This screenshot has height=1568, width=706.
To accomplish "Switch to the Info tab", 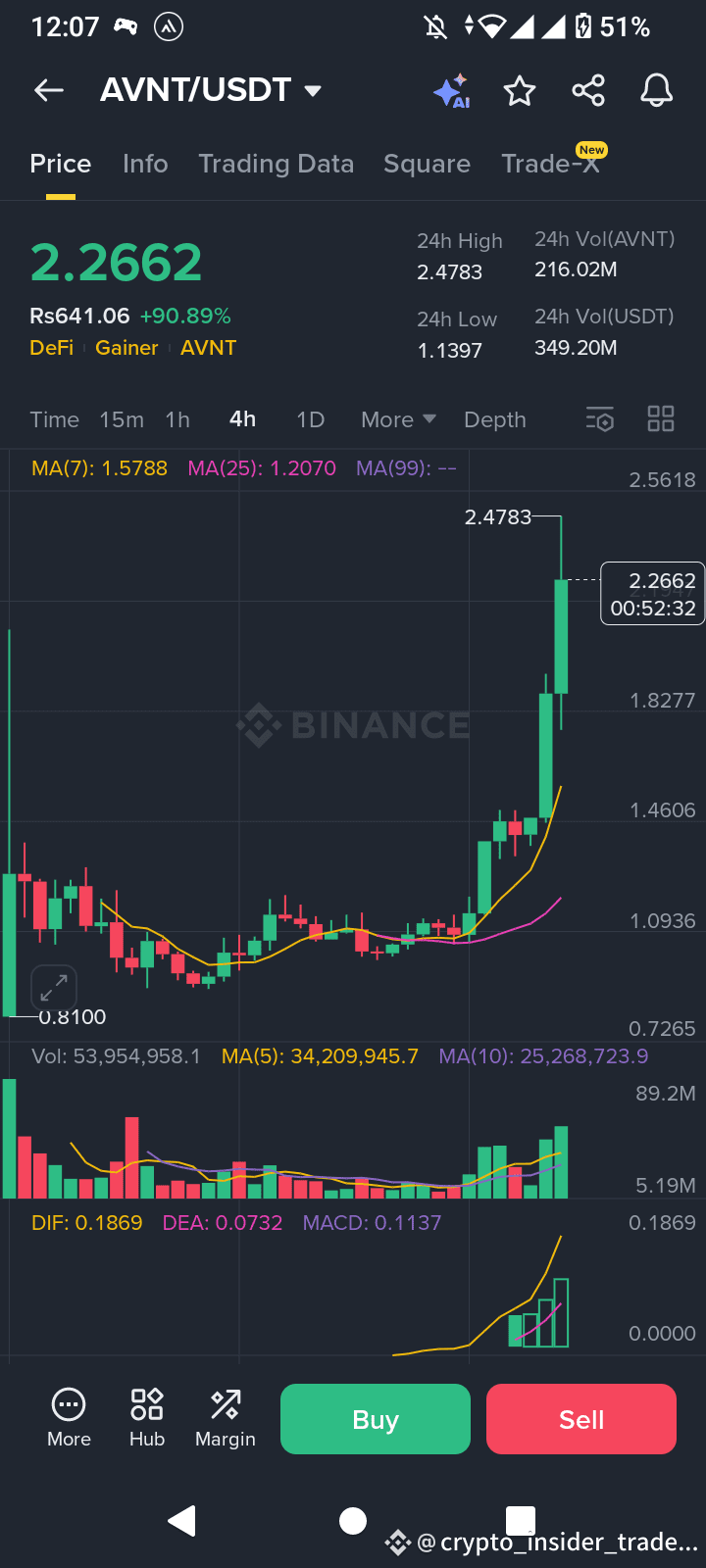I will [x=145, y=164].
